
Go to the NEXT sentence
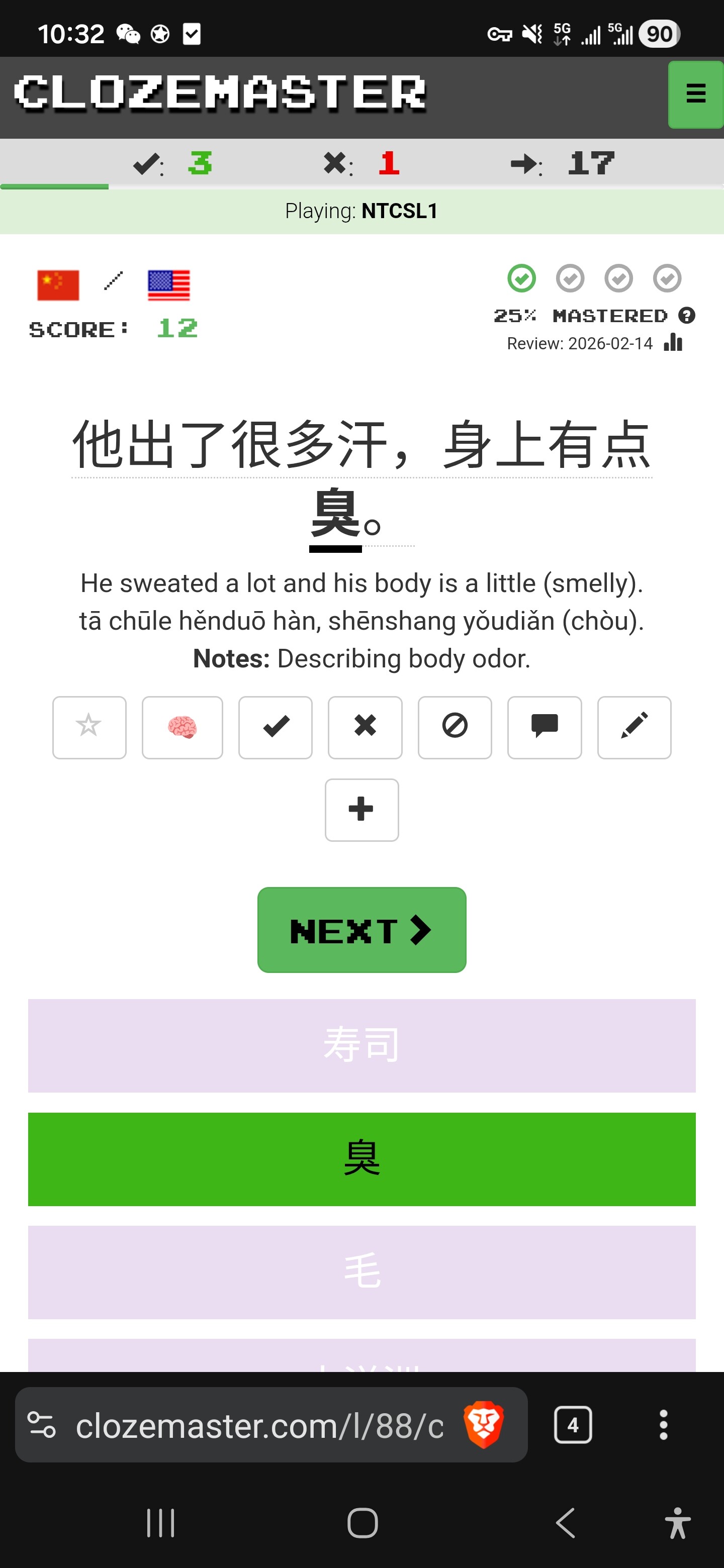361,929
